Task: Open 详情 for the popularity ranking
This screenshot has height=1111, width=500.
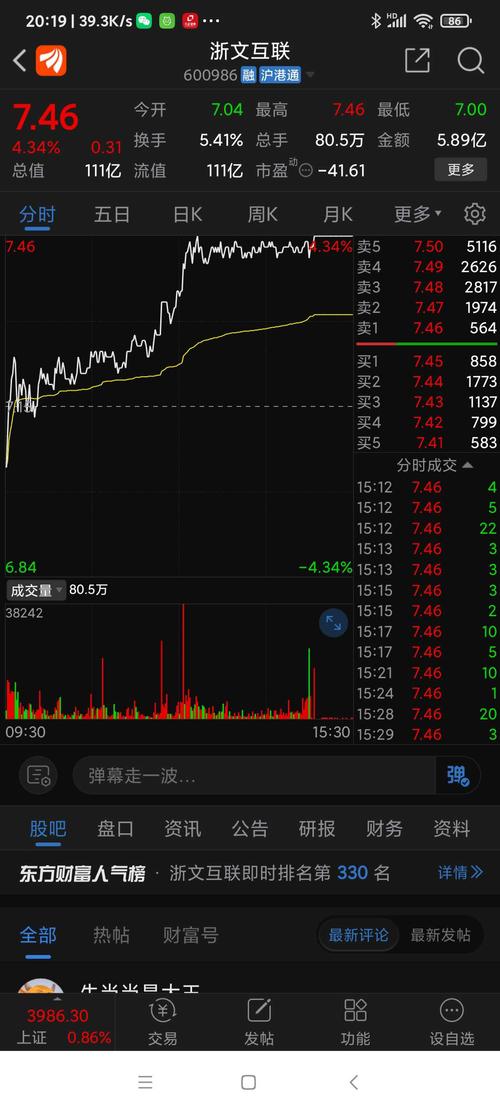Action: pyautogui.click(x=460, y=872)
